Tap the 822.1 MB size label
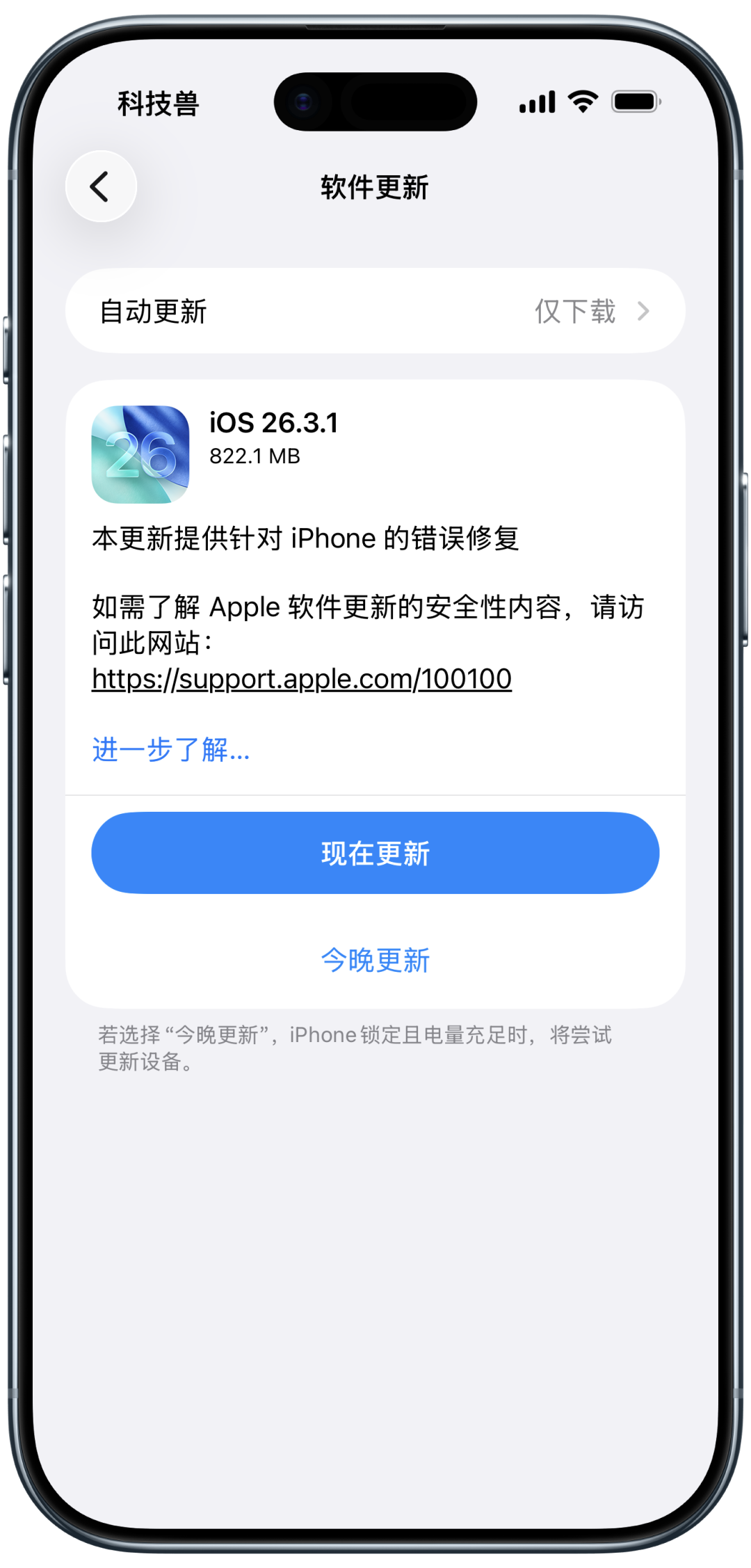The image size is (751, 1568). (253, 457)
